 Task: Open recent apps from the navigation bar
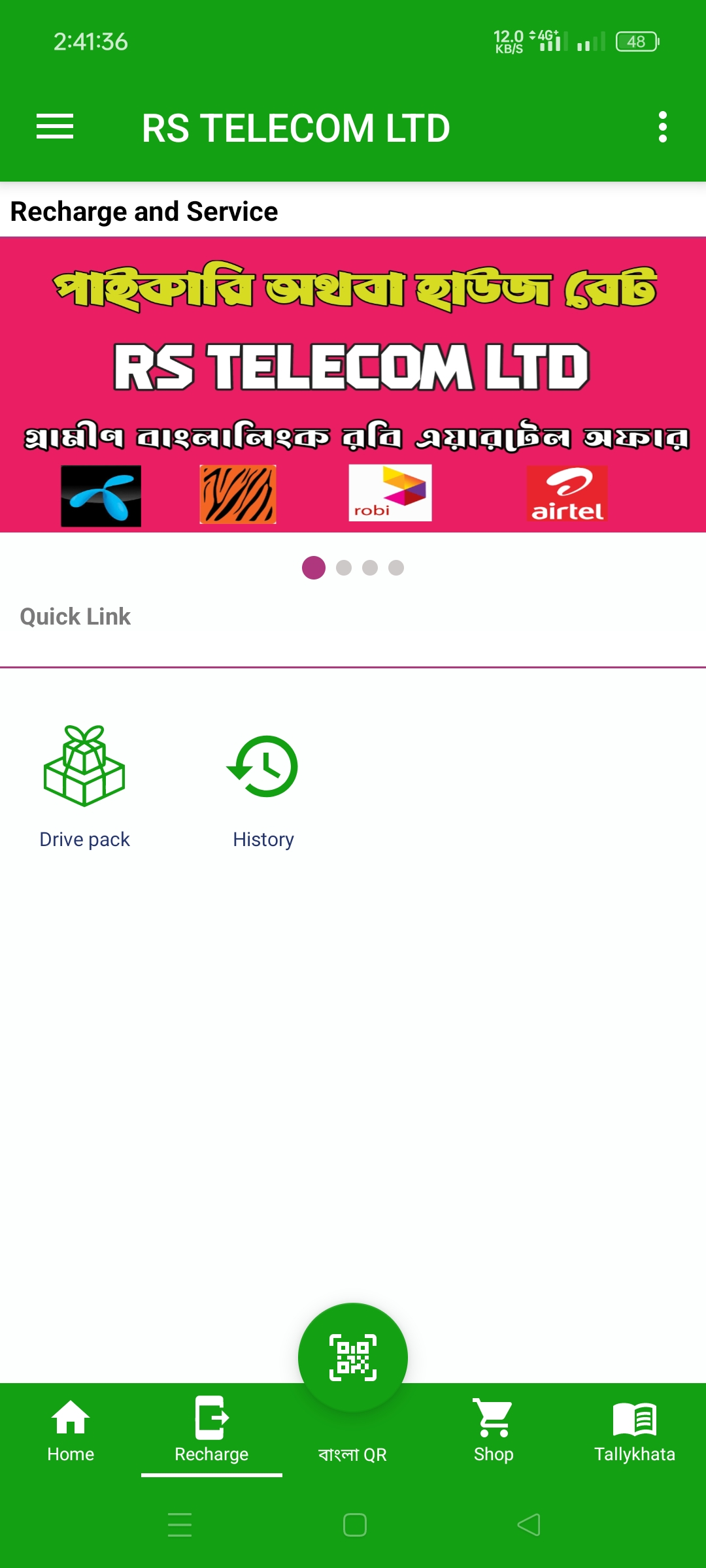(180, 1525)
